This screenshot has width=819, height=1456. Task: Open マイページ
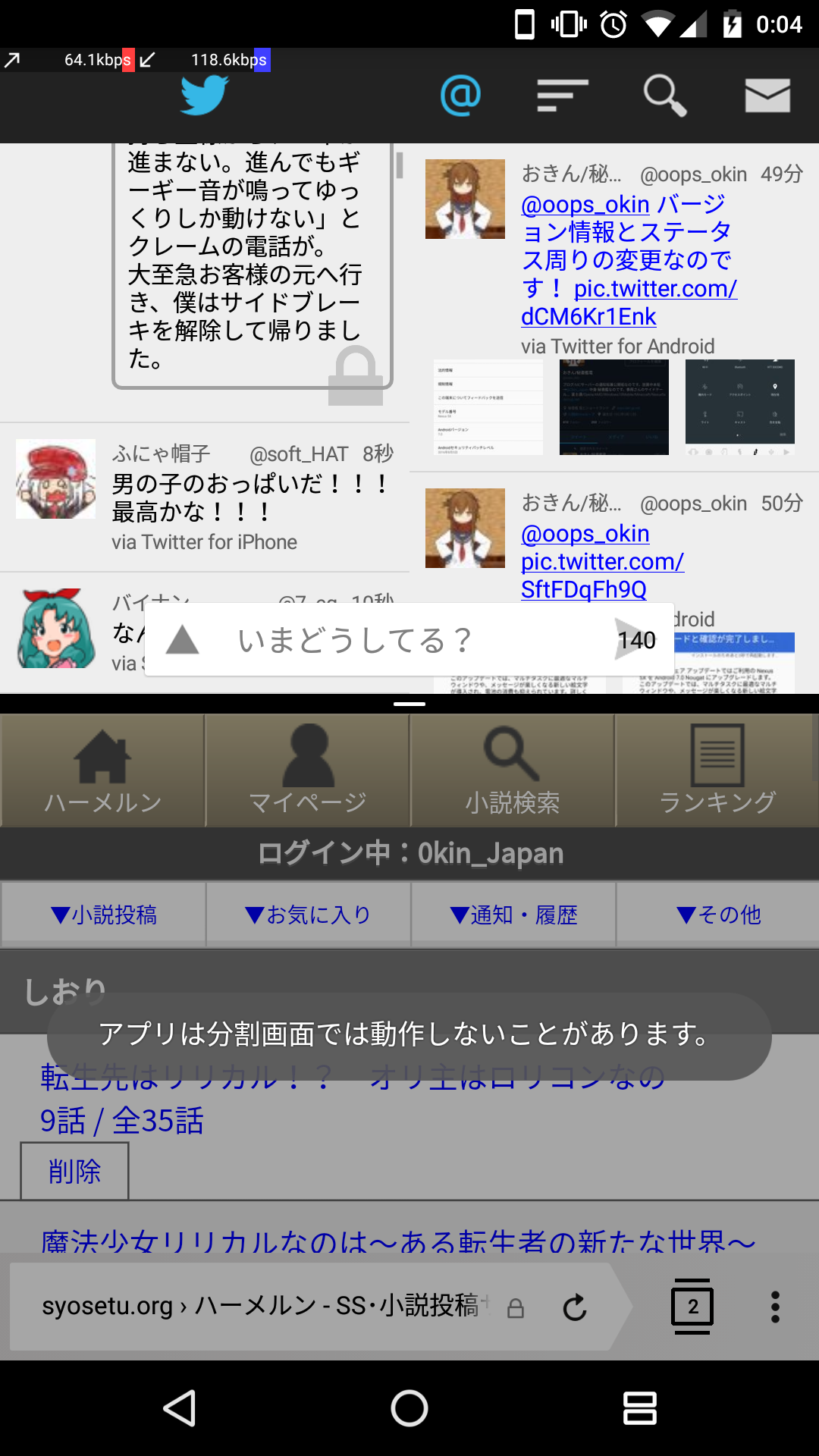pyautogui.click(x=308, y=770)
